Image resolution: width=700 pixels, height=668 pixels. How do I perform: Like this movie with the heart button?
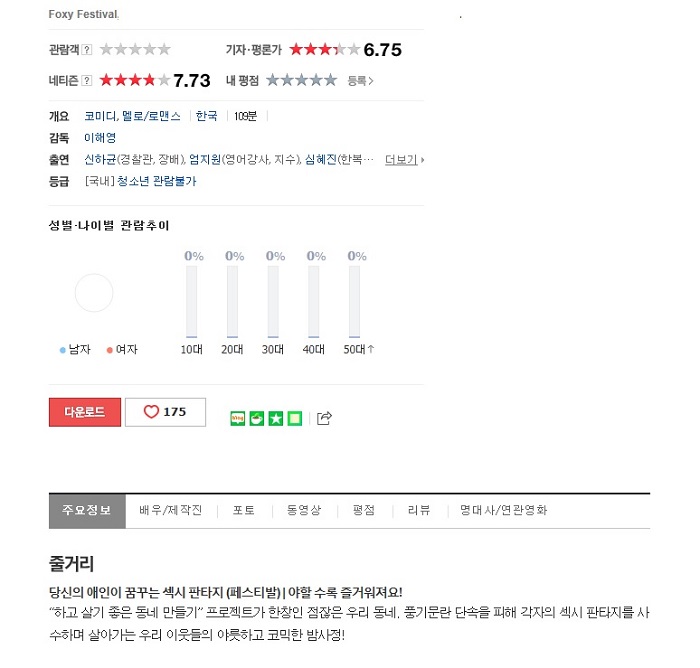coord(165,412)
